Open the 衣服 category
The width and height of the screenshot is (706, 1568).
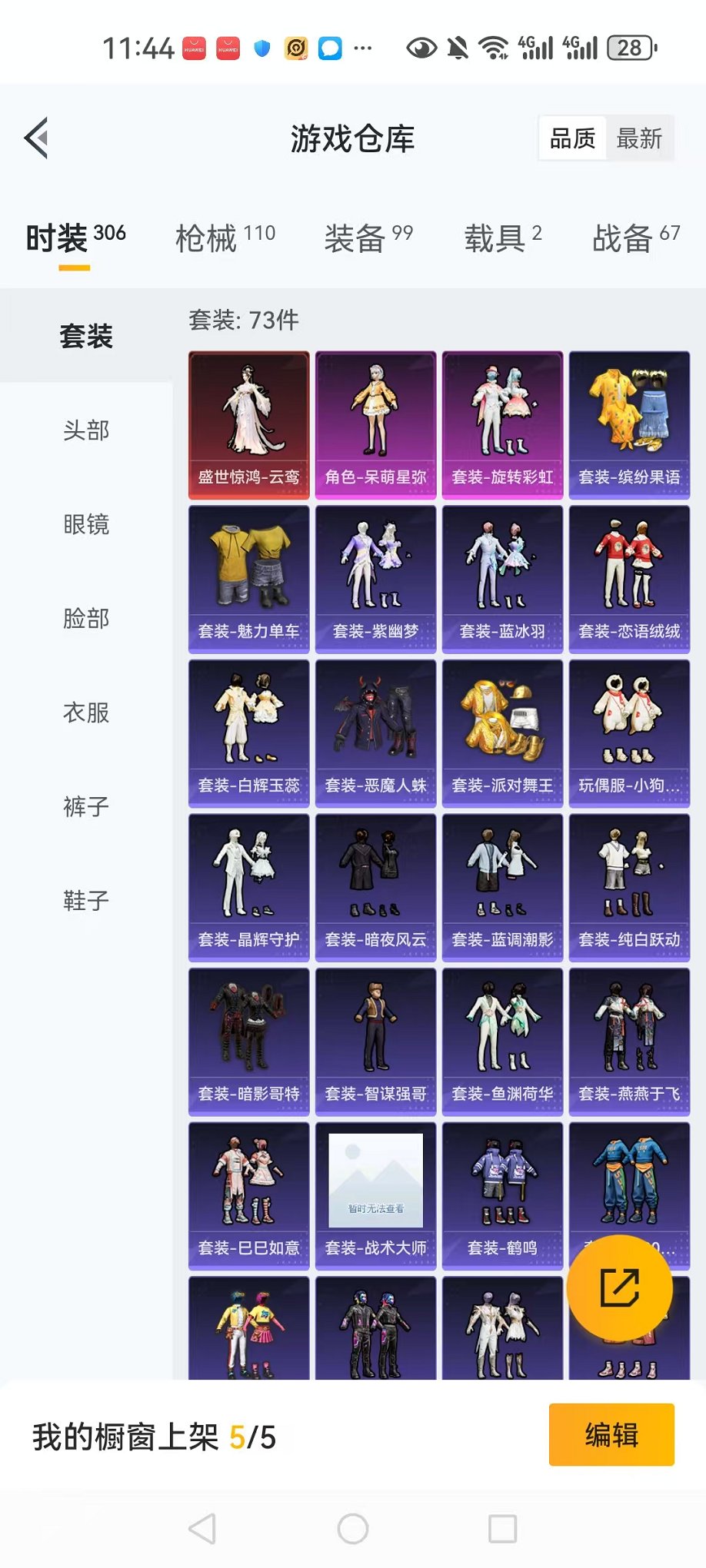[86, 713]
